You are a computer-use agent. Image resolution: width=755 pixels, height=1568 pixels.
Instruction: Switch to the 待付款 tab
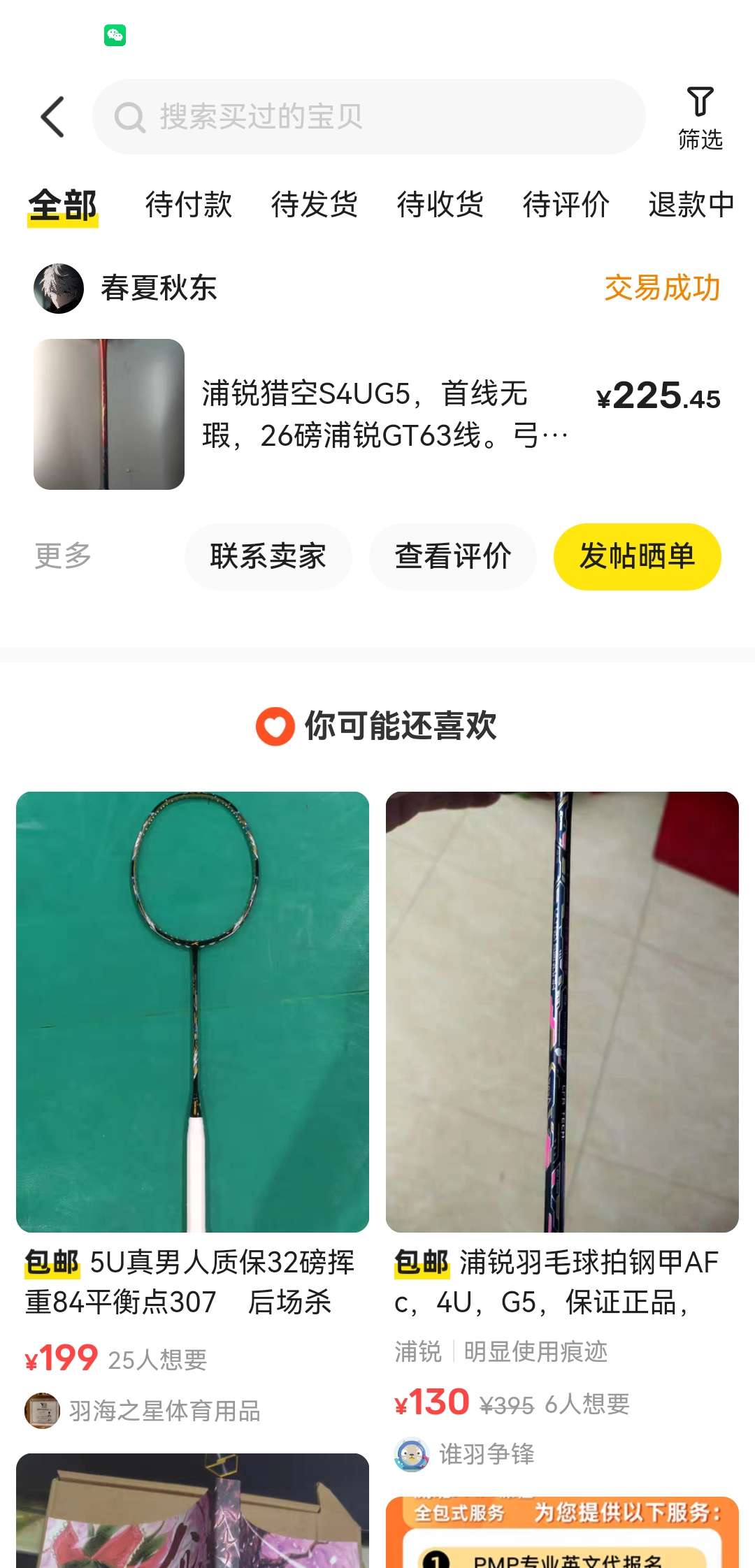tap(189, 205)
